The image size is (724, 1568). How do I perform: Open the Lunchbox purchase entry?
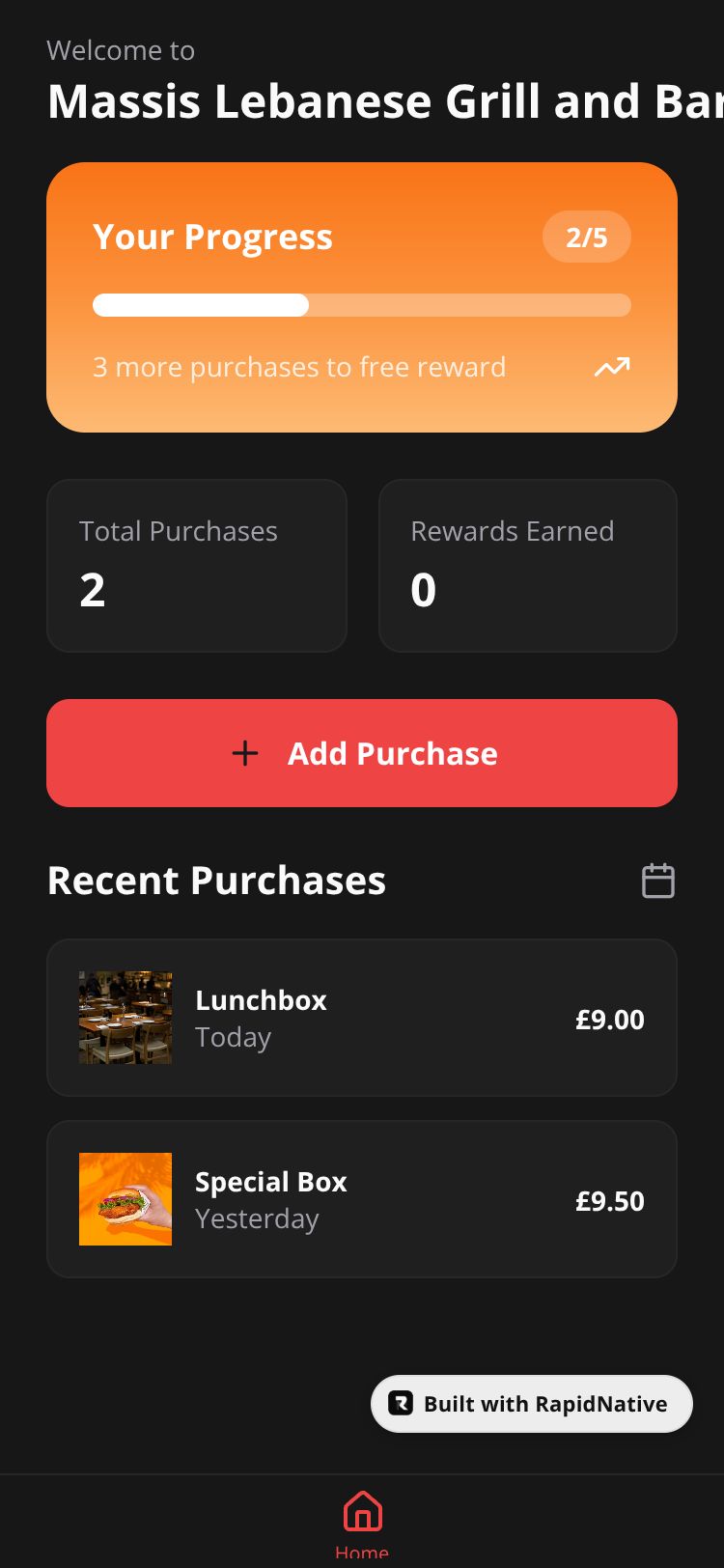[362, 1018]
